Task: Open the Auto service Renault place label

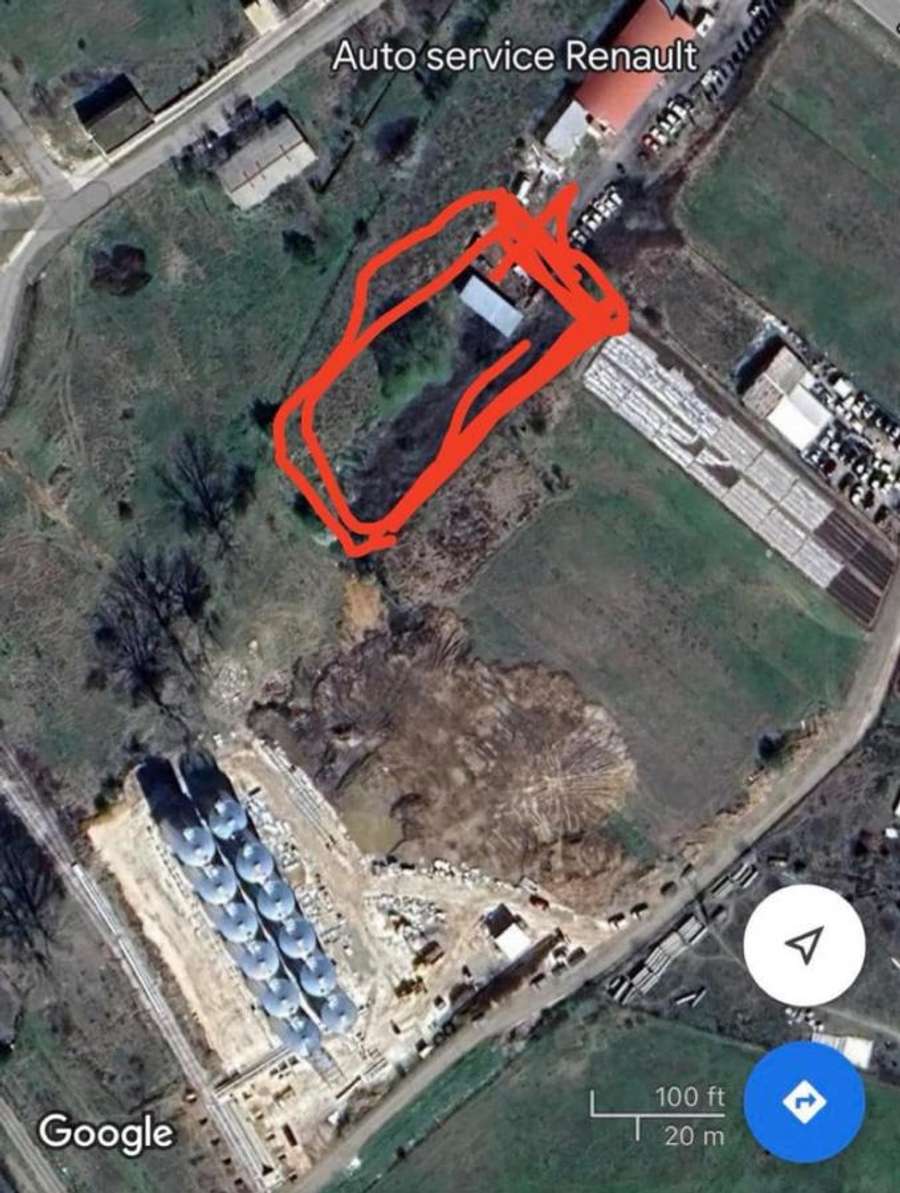Action: point(515,56)
